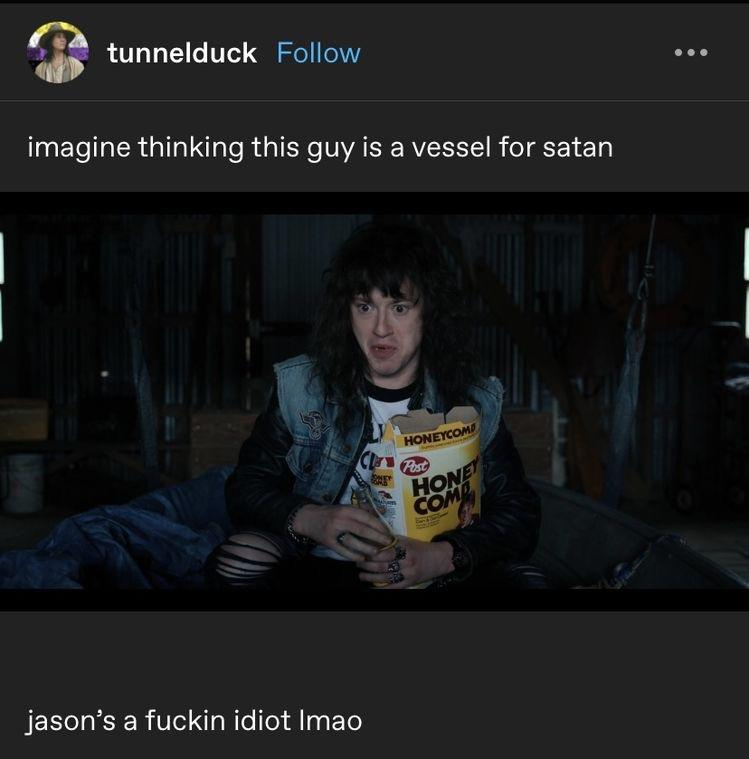Follow the tunnelduck blog
749x759 pixels.
tap(318, 53)
